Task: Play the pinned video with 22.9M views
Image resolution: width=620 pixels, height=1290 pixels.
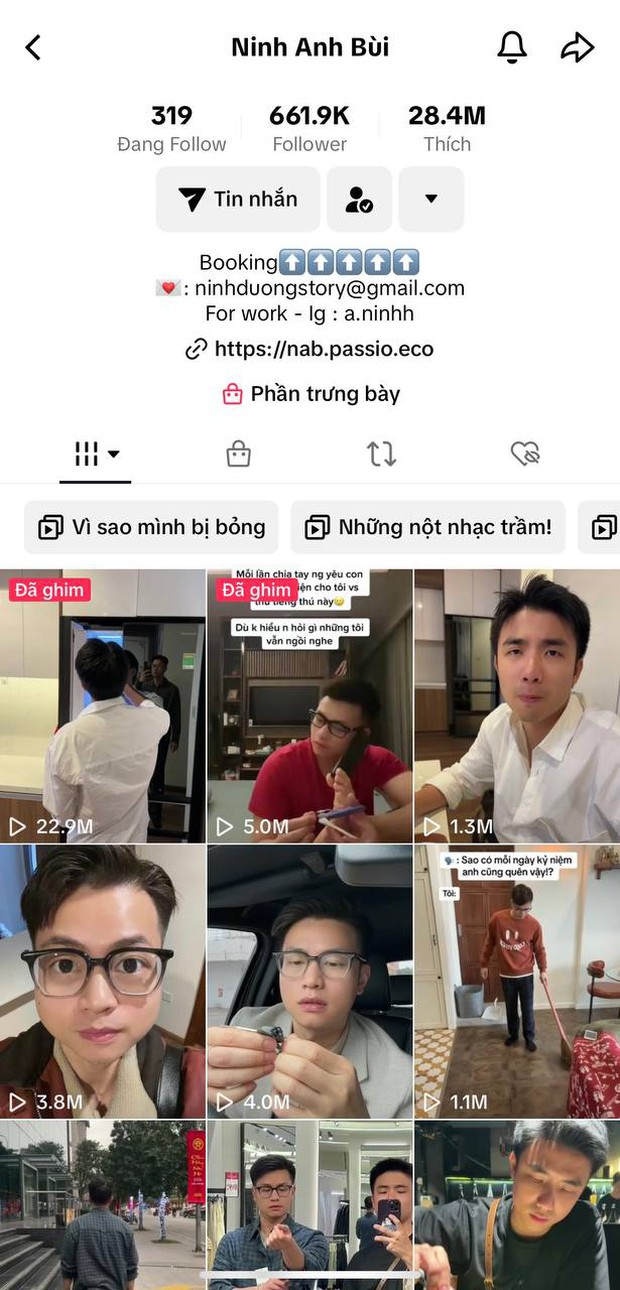Action: tap(102, 706)
